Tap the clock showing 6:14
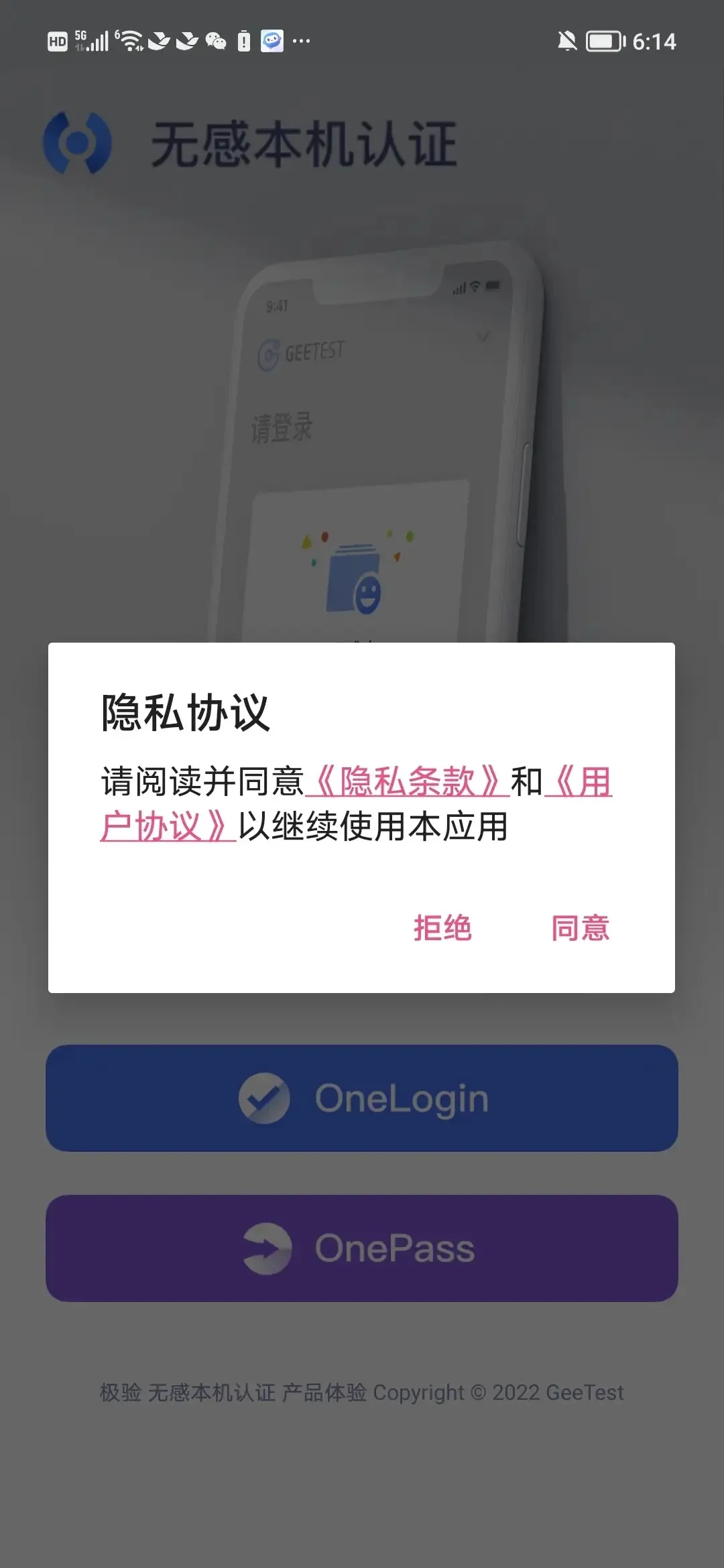The height and width of the screenshot is (1568, 724). point(654,40)
